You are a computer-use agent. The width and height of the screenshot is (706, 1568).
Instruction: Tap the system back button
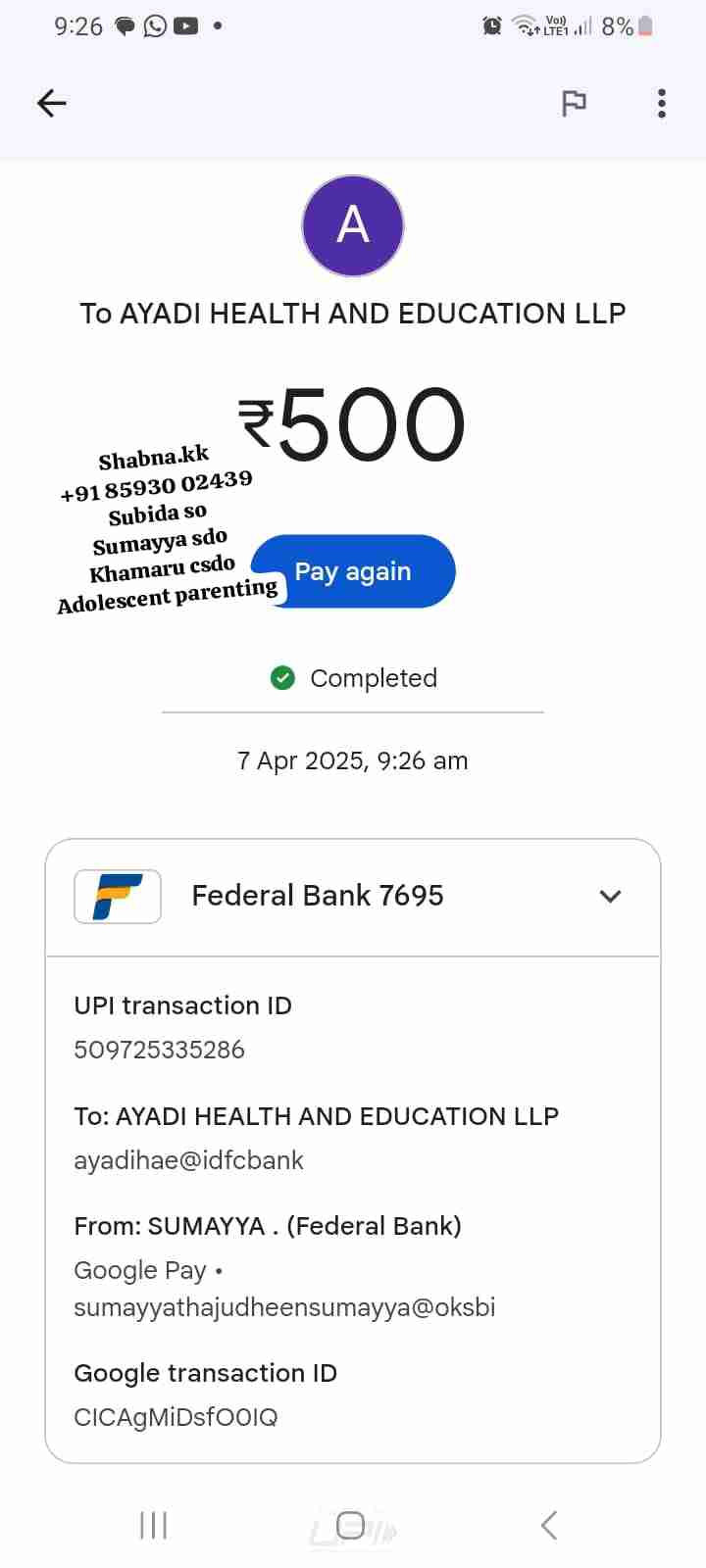click(549, 1525)
